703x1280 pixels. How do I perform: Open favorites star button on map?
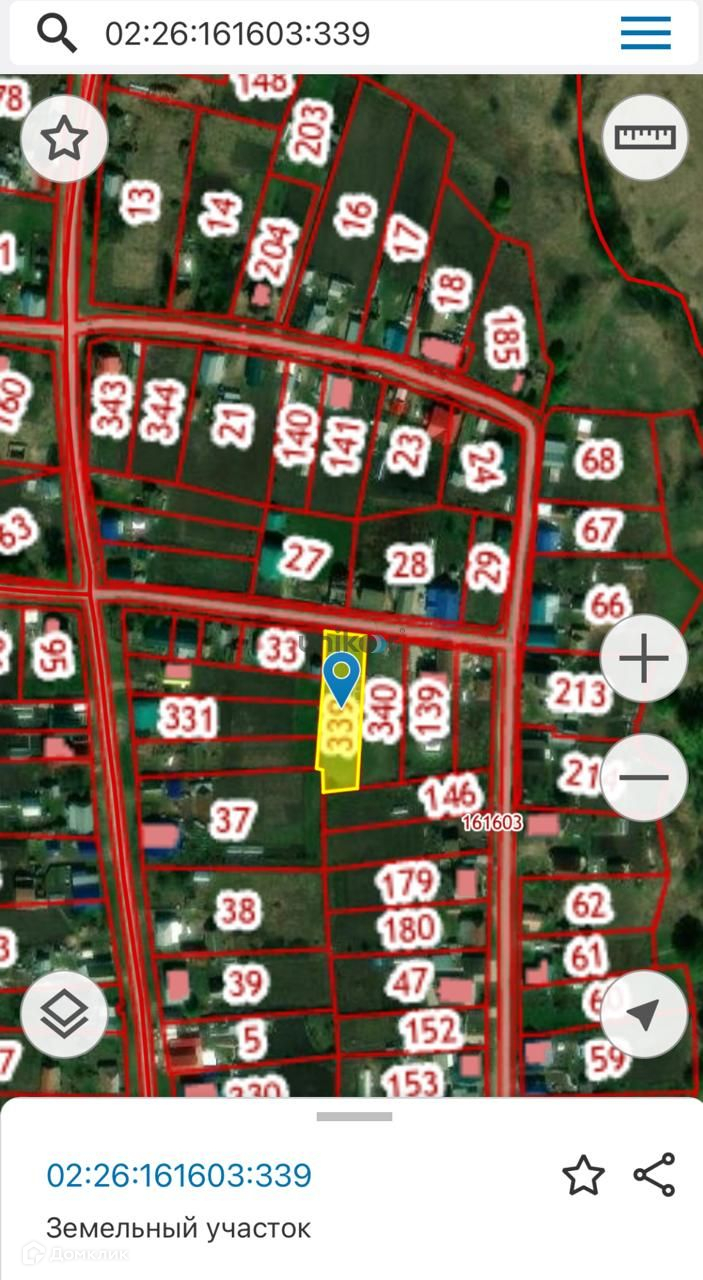(x=65, y=139)
